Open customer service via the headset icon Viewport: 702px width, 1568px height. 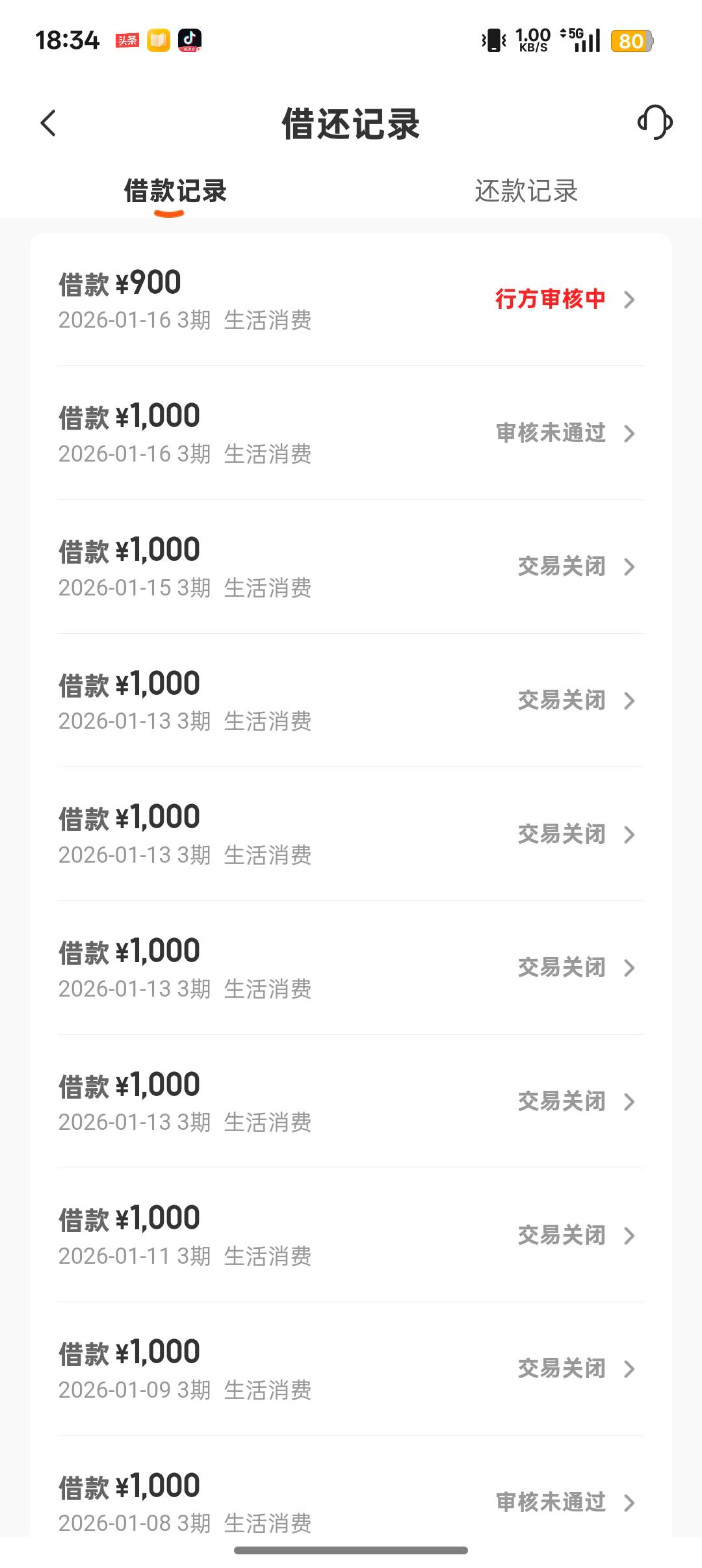click(x=655, y=123)
